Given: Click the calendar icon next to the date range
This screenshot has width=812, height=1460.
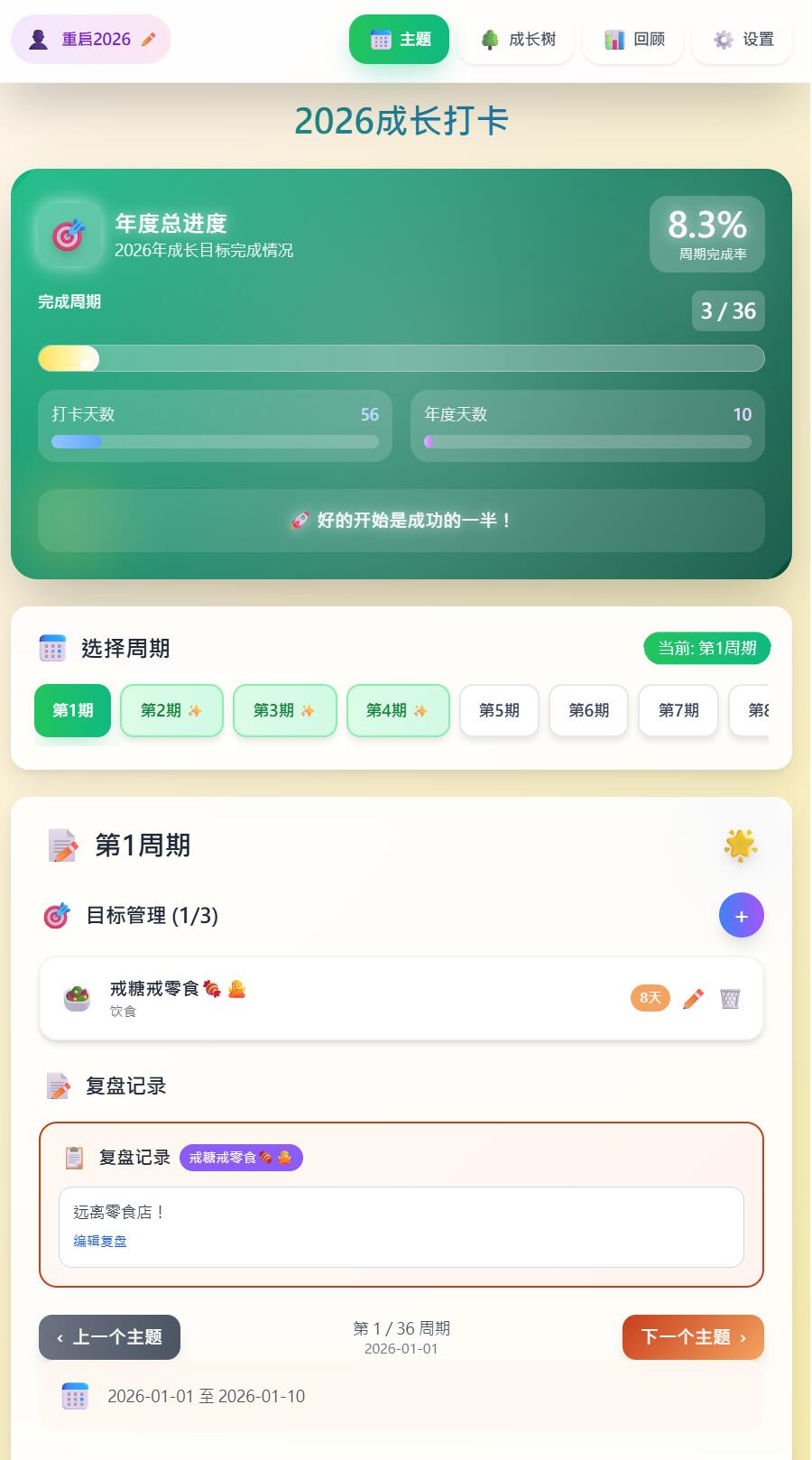Looking at the screenshot, I should 74,1396.
